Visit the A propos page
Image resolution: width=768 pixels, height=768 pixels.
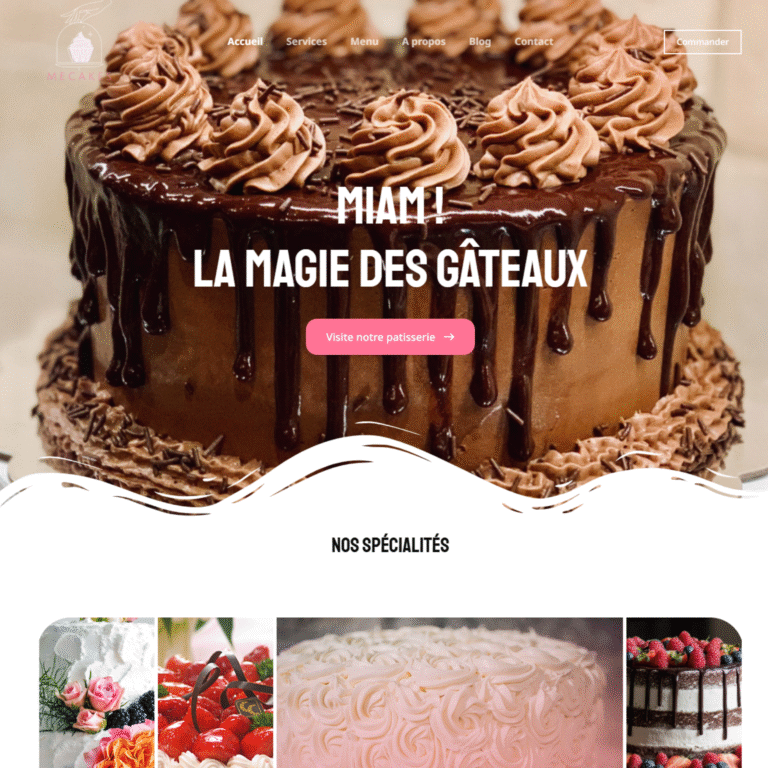pos(424,42)
